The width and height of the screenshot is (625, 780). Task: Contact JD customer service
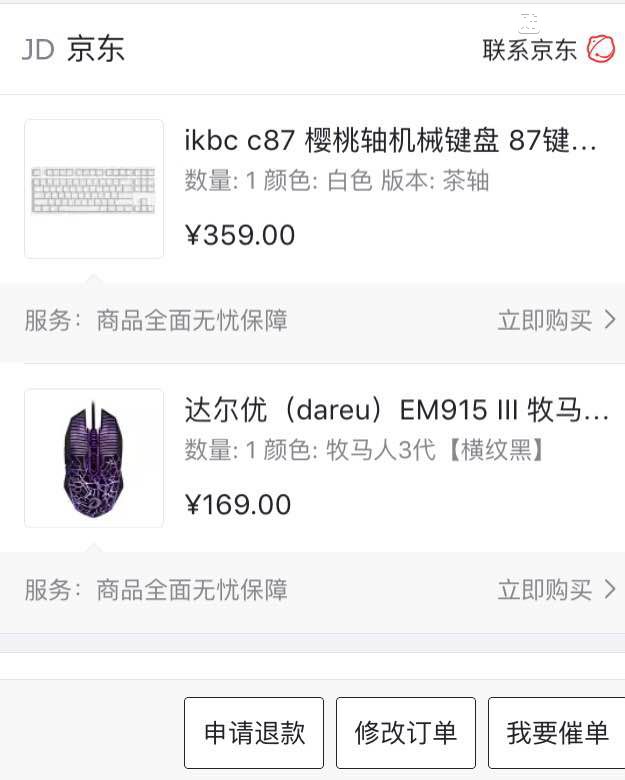pyautogui.click(x=548, y=49)
